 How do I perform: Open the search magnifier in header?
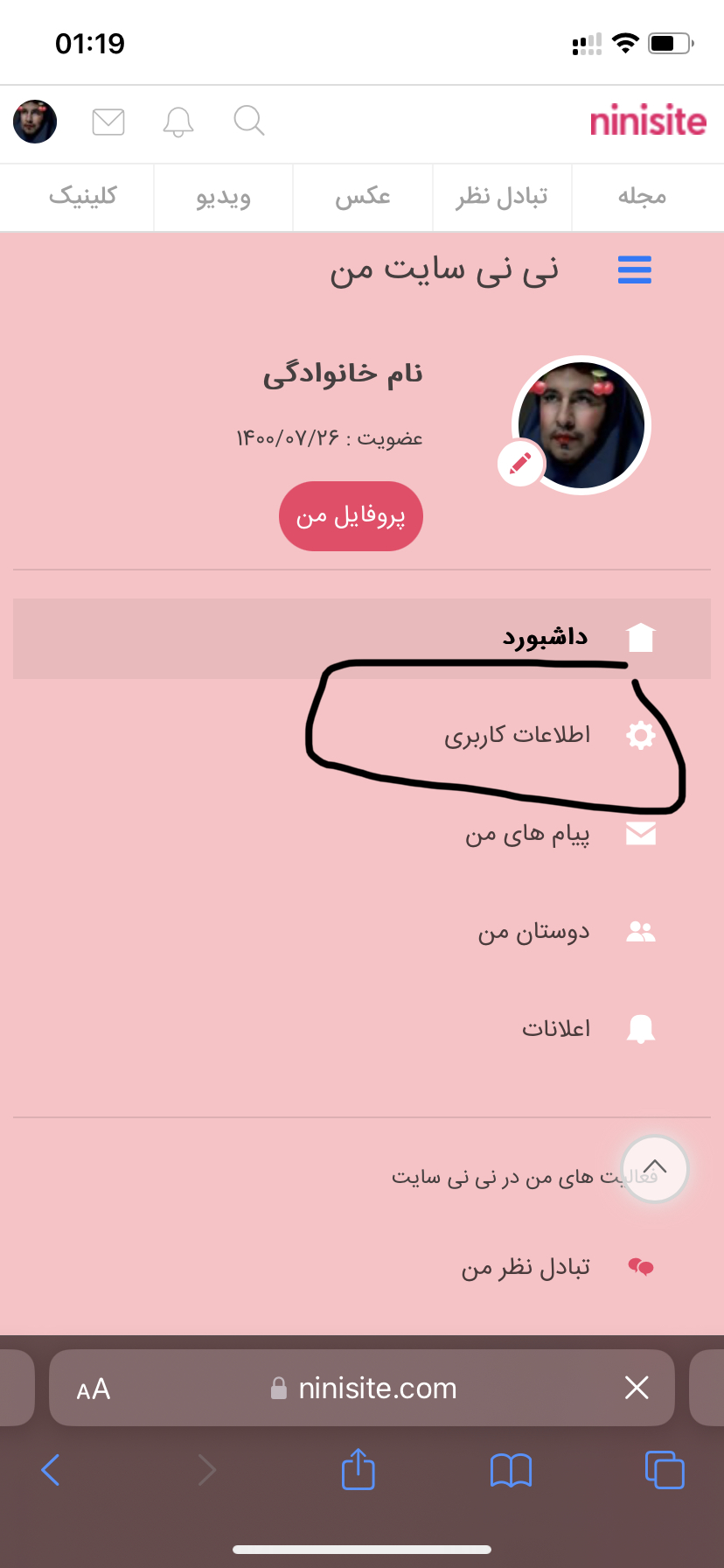click(x=249, y=121)
